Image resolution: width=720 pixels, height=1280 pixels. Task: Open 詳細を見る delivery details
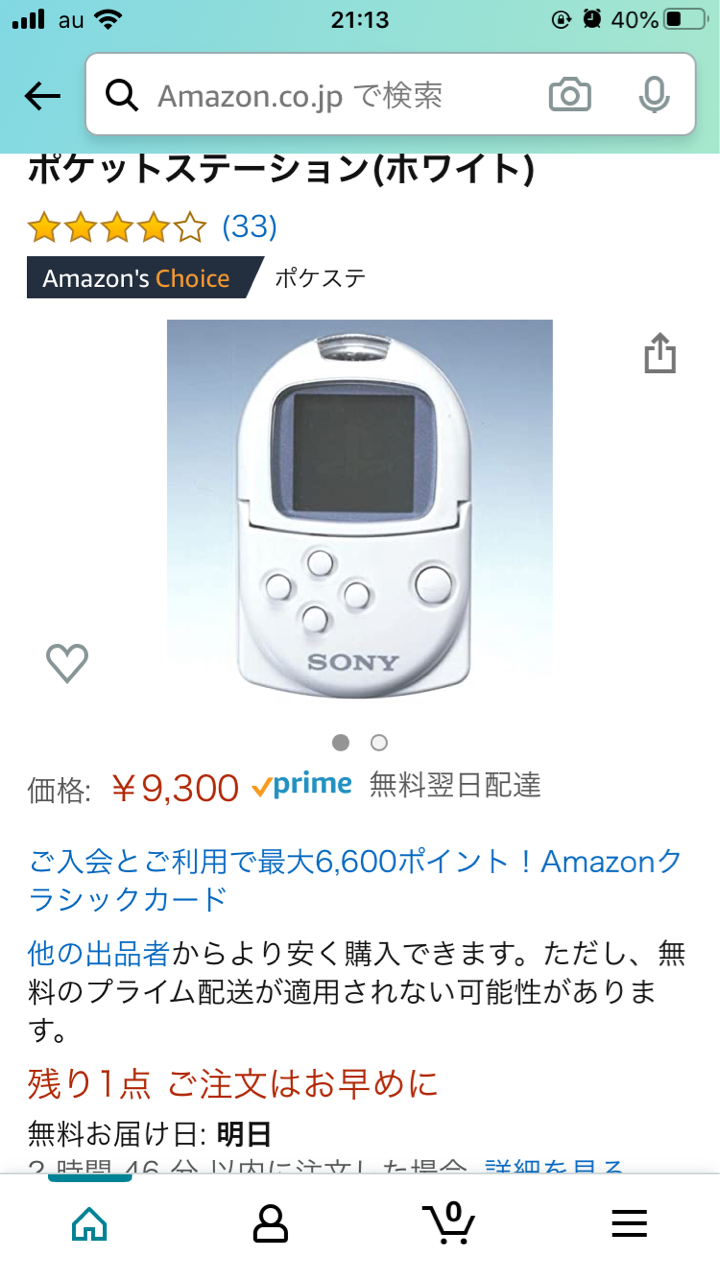[x=556, y=1166]
